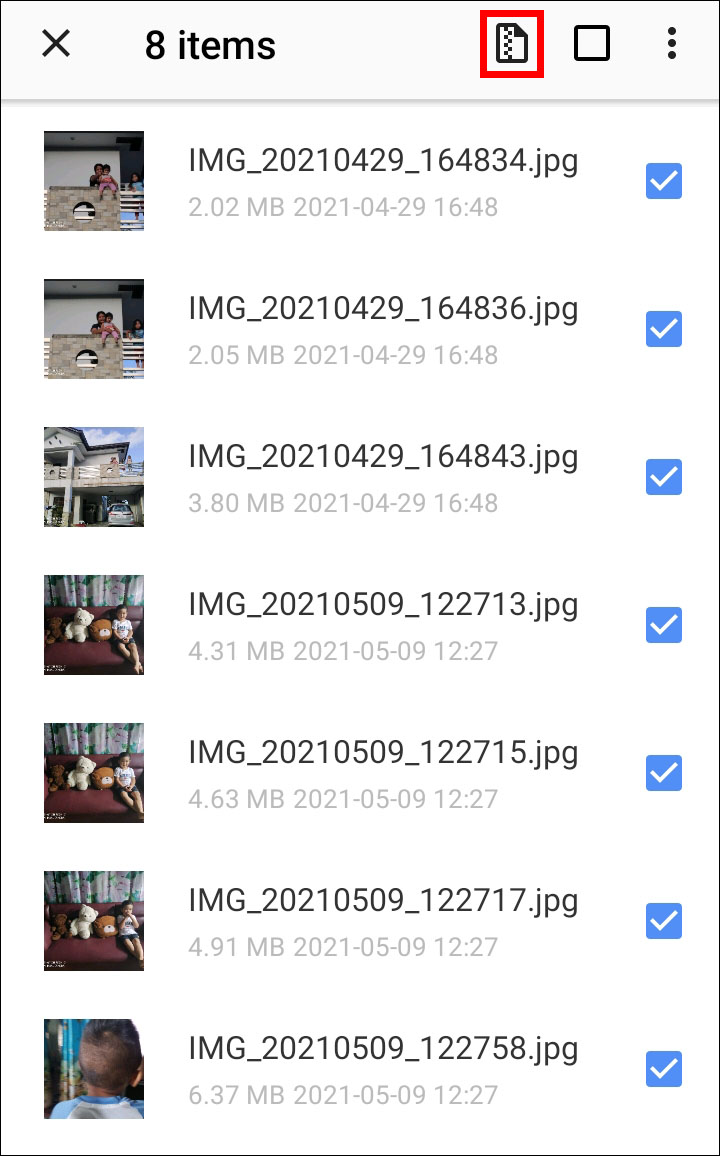Uncheck the box for IMG_20210509_122717.jpg
The width and height of the screenshot is (720, 1156).
[664, 921]
